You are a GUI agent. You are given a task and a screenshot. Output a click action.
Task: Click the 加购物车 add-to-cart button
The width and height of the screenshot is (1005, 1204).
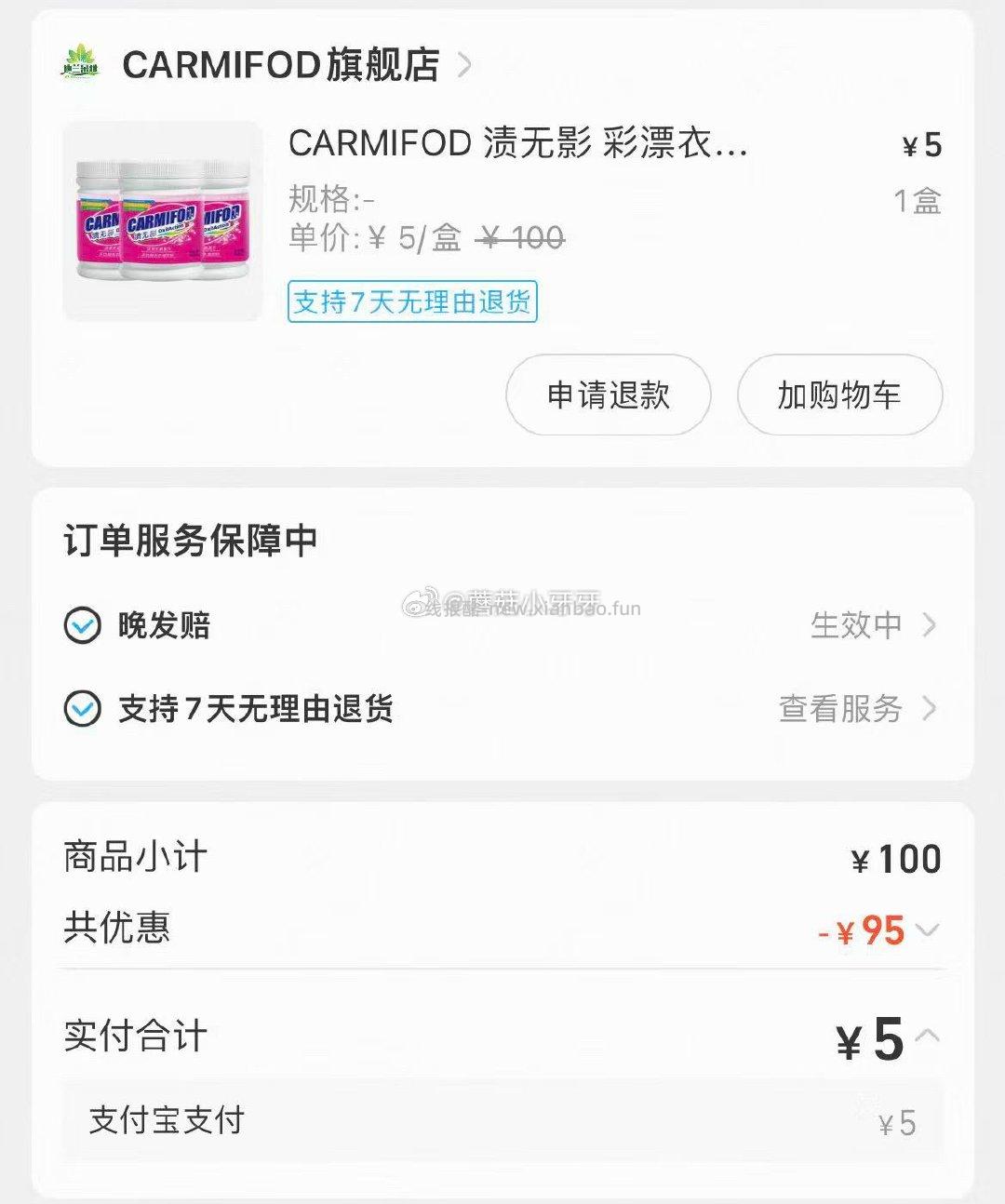(x=839, y=395)
